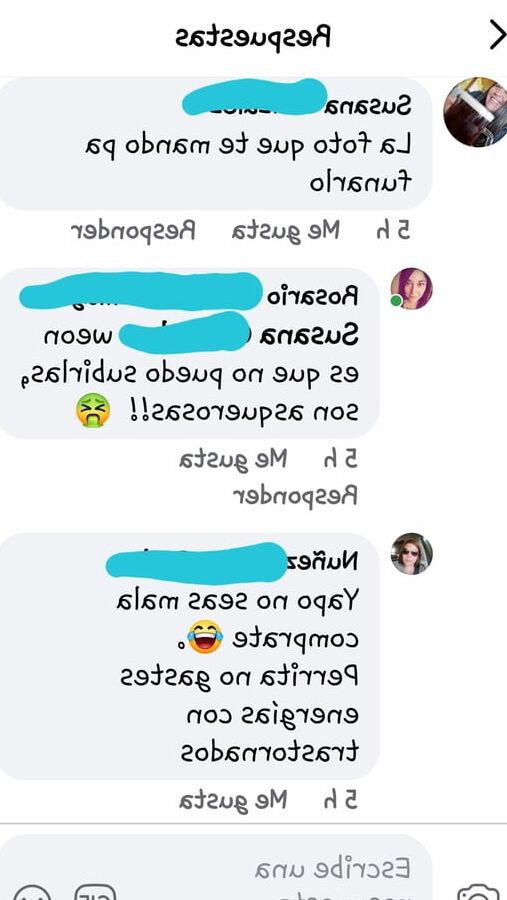Reply to Susana's comment about the foto

click(x=134, y=231)
